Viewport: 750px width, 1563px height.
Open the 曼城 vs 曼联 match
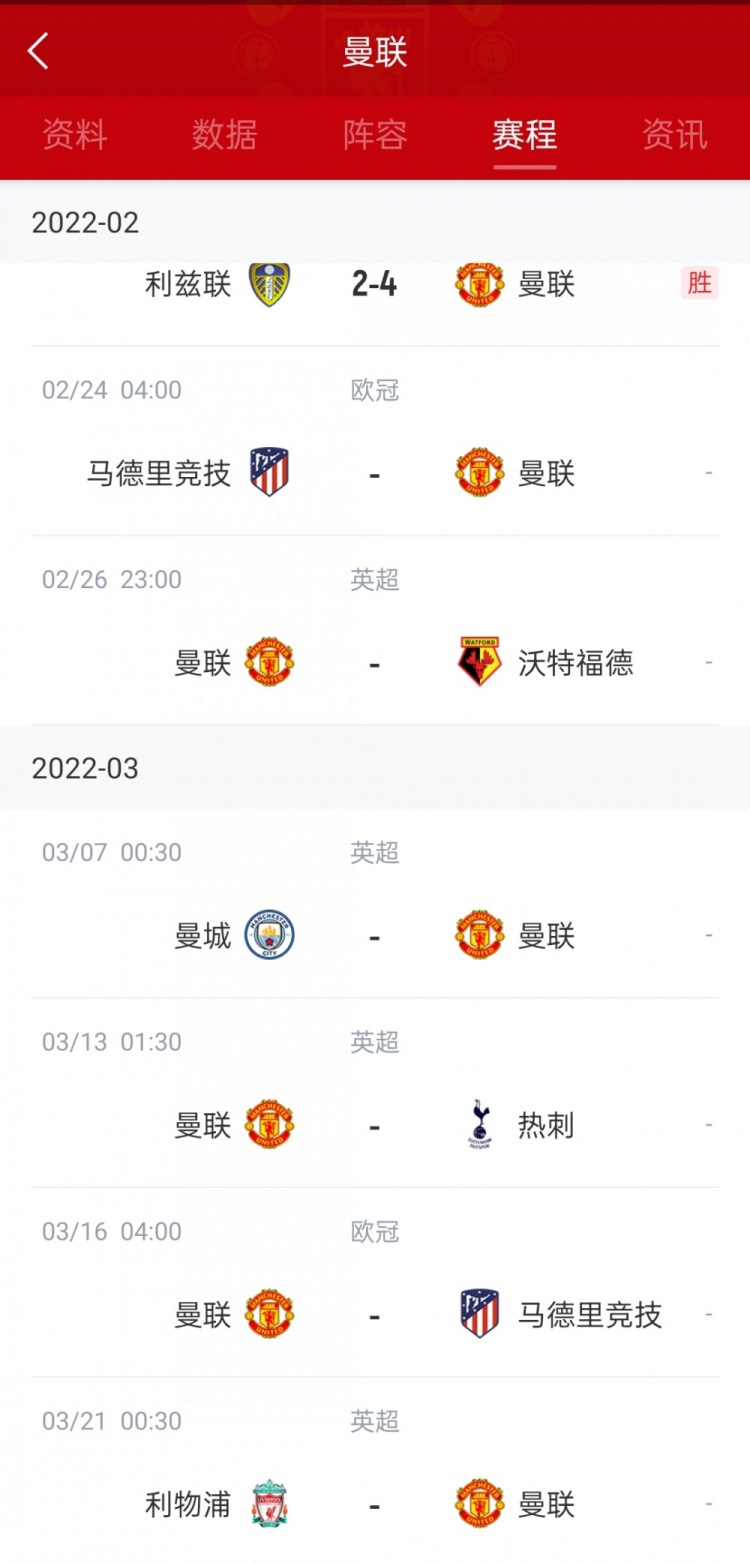click(375, 903)
